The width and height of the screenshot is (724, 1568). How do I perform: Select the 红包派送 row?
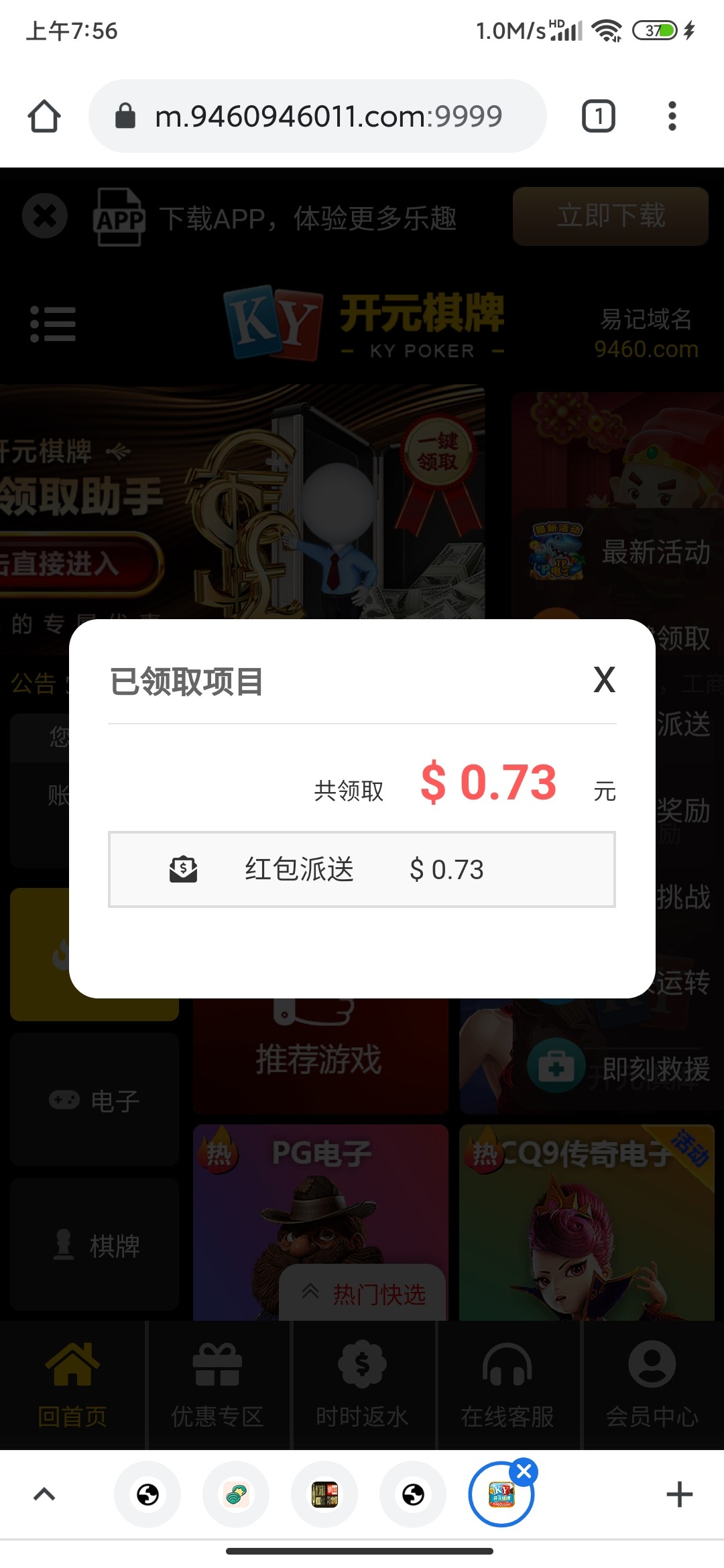[x=362, y=870]
